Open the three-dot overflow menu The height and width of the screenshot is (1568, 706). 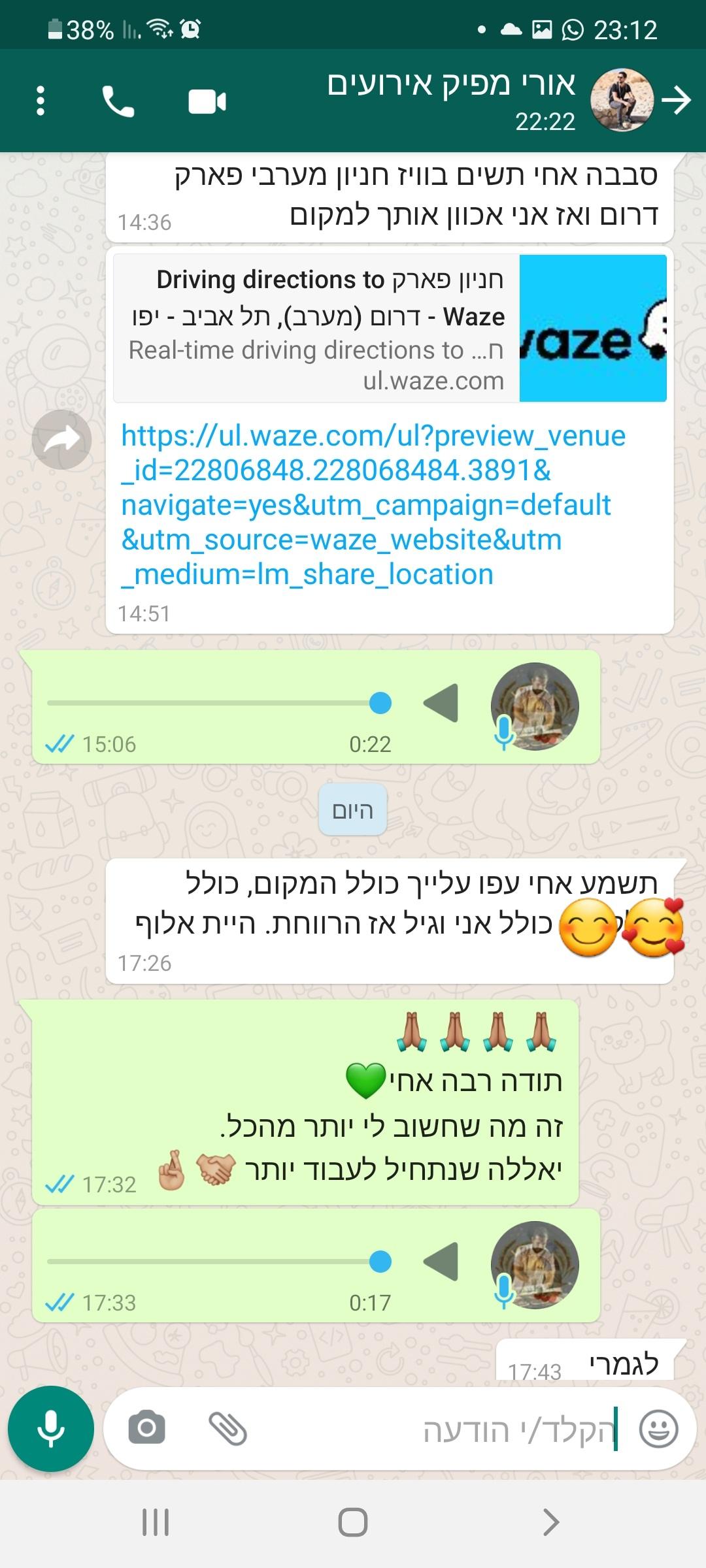pos(41,101)
